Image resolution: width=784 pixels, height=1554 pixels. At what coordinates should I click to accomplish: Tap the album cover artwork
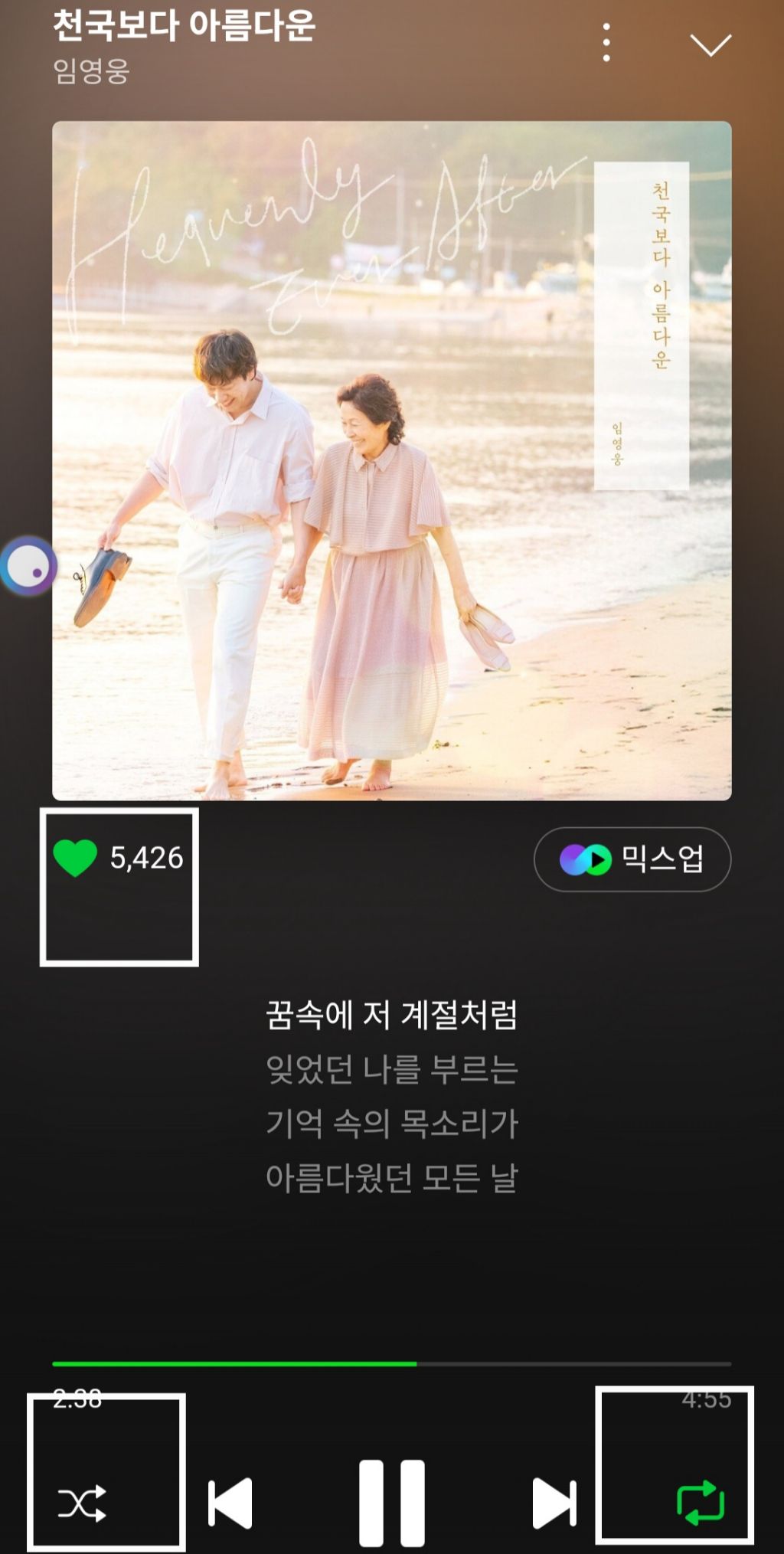(x=392, y=460)
